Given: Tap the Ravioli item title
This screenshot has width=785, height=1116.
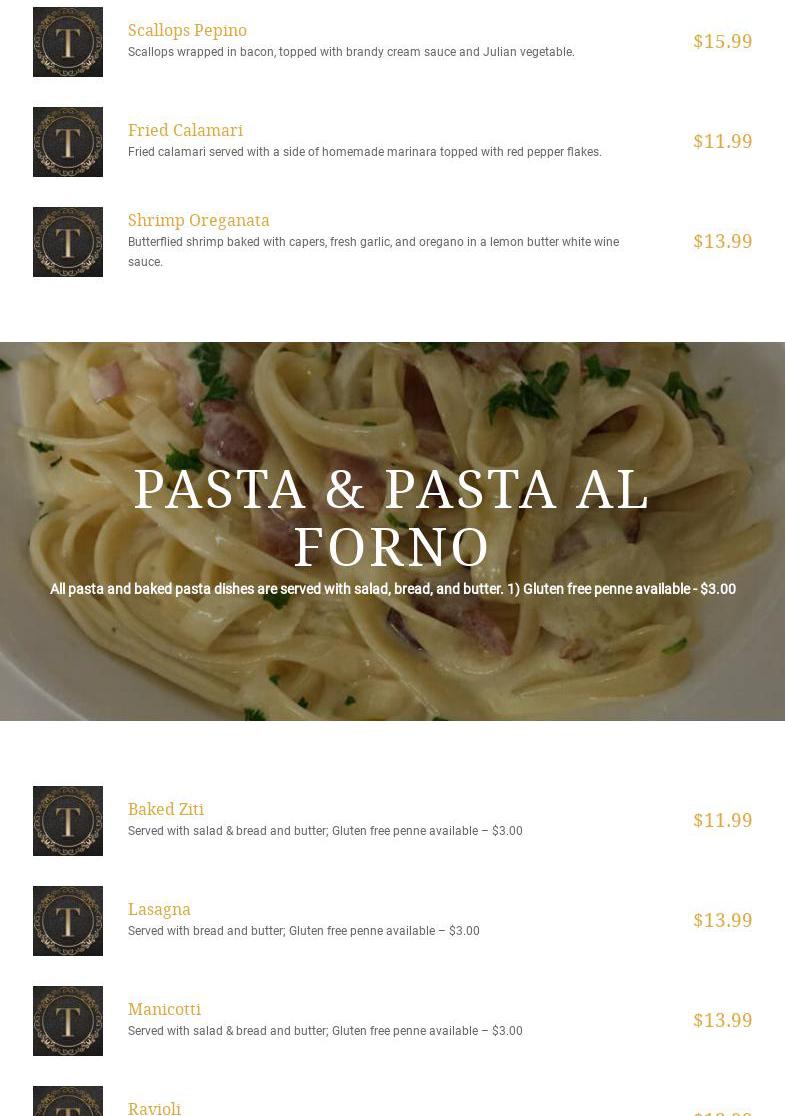Looking at the screenshot, I should pos(154,1108).
